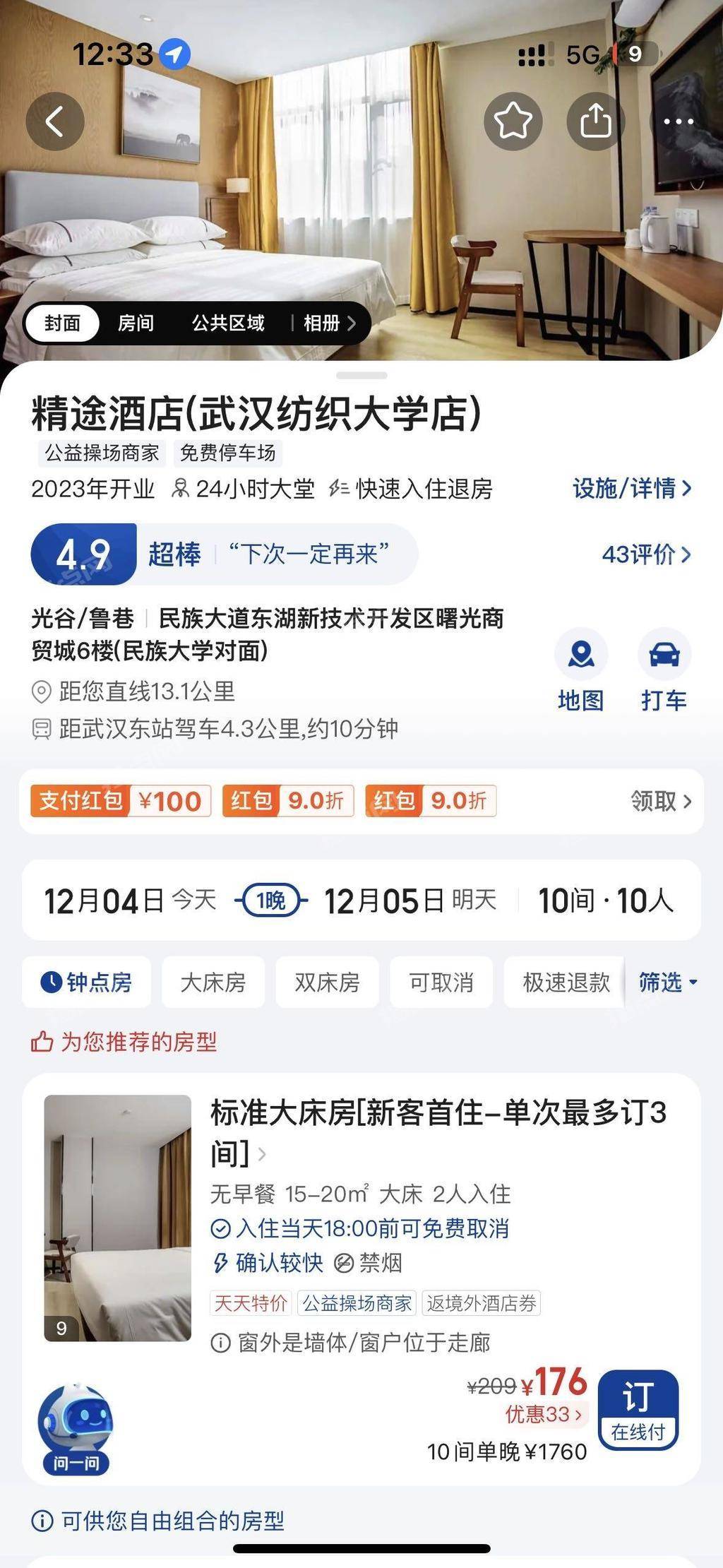Viewport: 723px width, 1568px height.
Task: Open the 相册 photo album
Action: click(329, 323)
